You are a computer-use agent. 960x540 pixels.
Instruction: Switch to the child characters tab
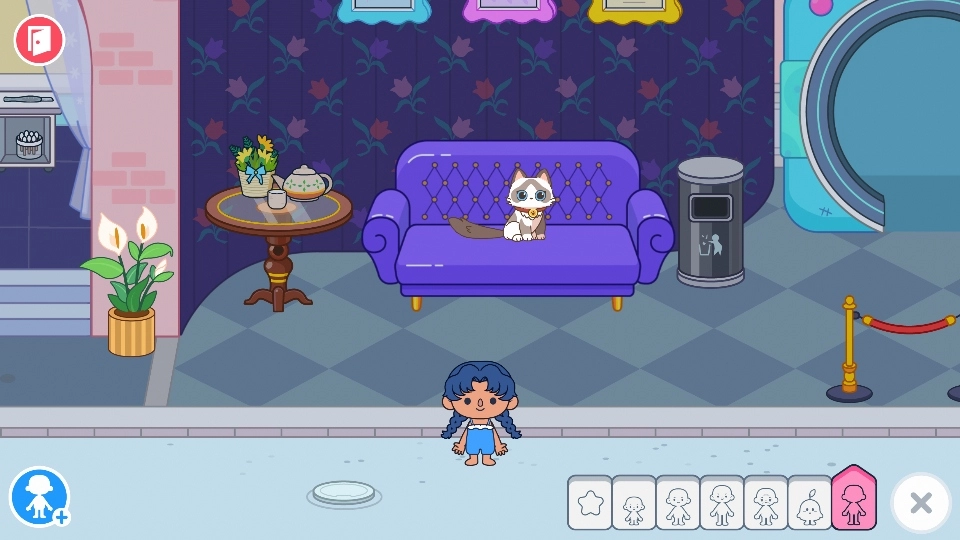[x=677, y=504]
